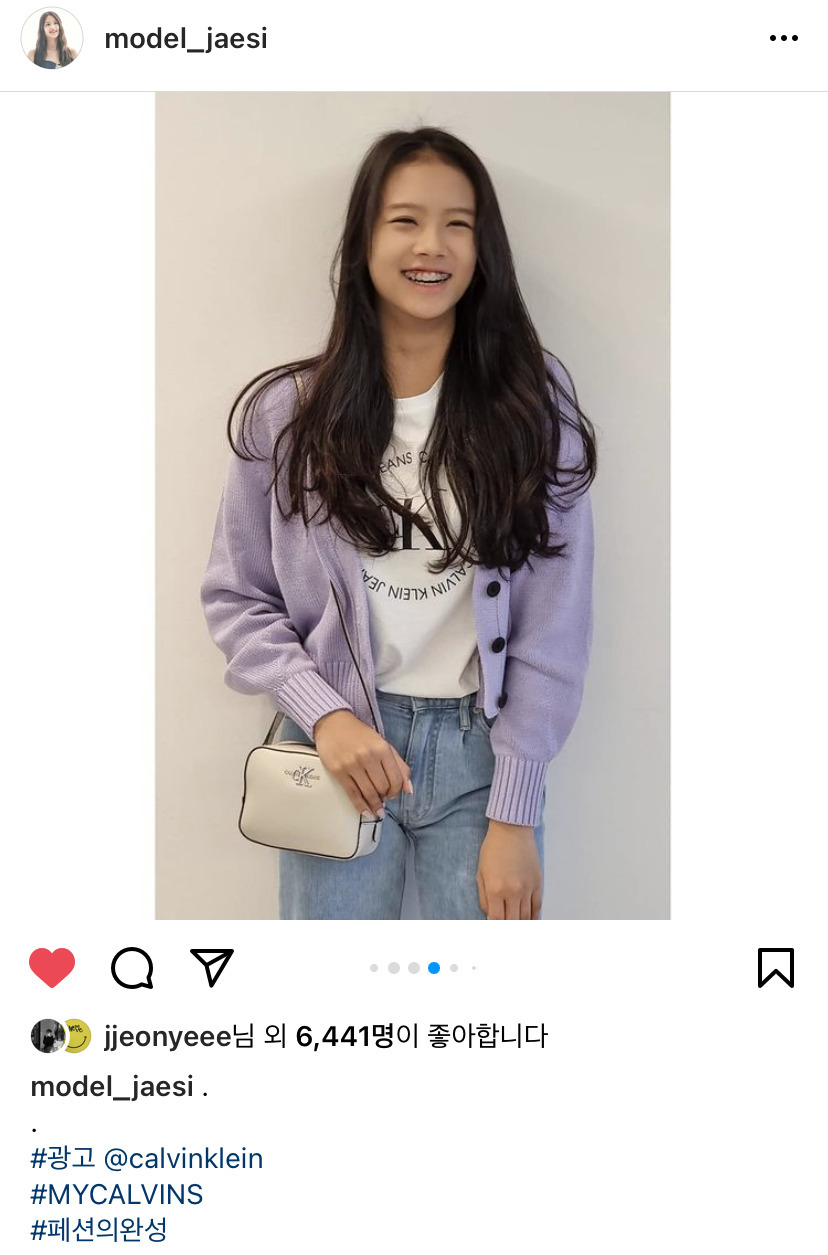Unlike the post with the red heart
This screenshot has width=828, height=1255.
52,968
